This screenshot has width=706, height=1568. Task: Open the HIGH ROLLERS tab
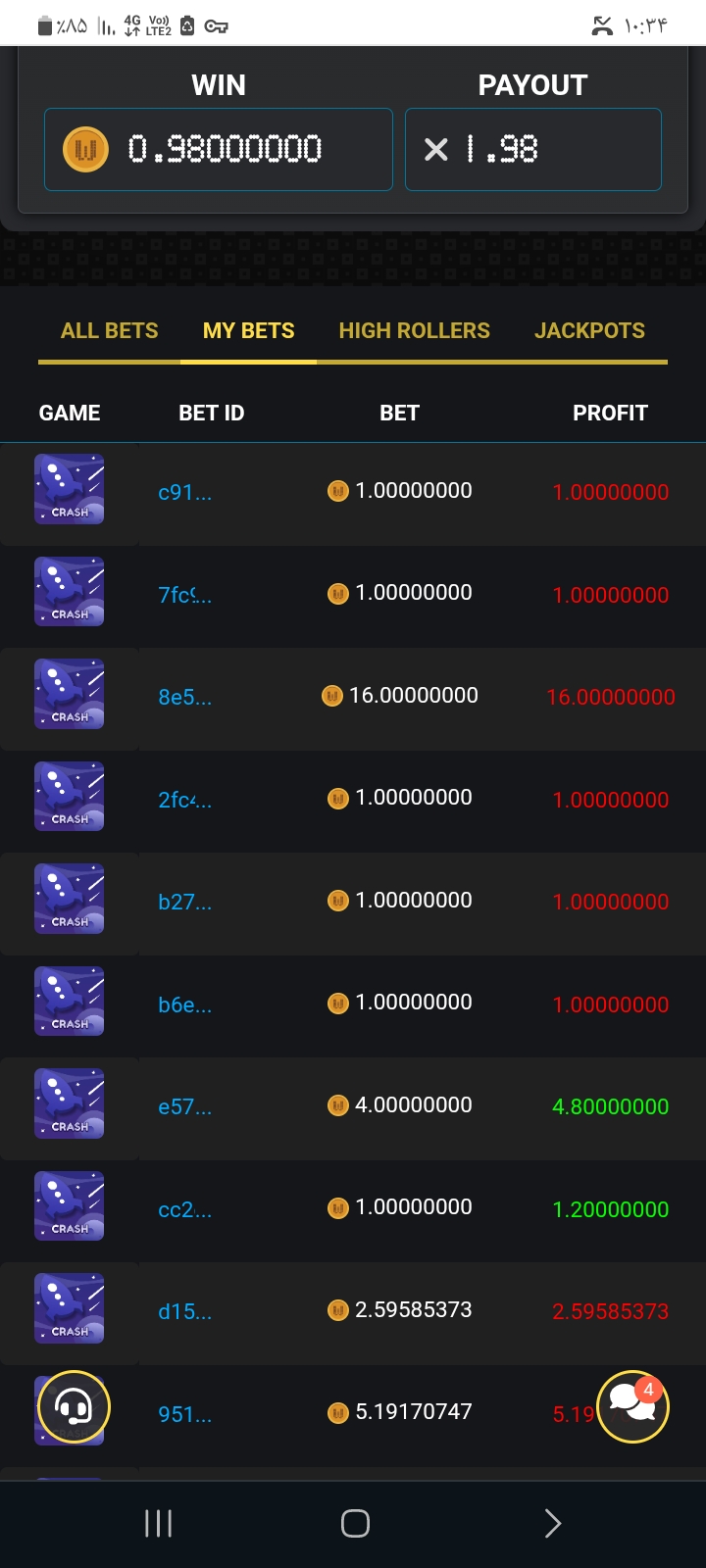point(414,331)
